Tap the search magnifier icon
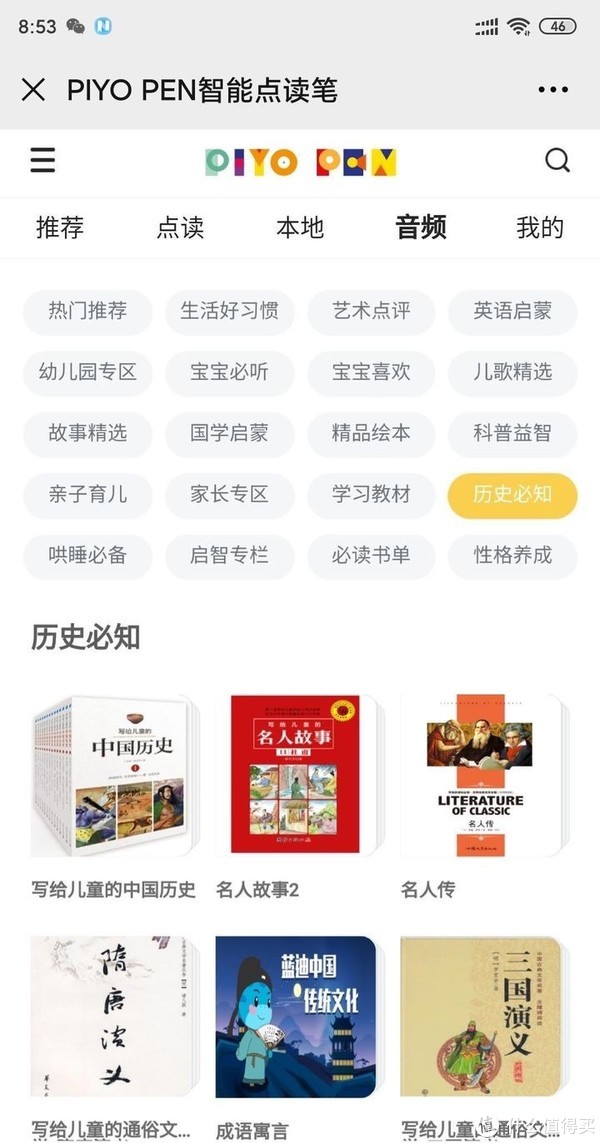The height and width of the screenshot is (1143, 600). [557, 160]
